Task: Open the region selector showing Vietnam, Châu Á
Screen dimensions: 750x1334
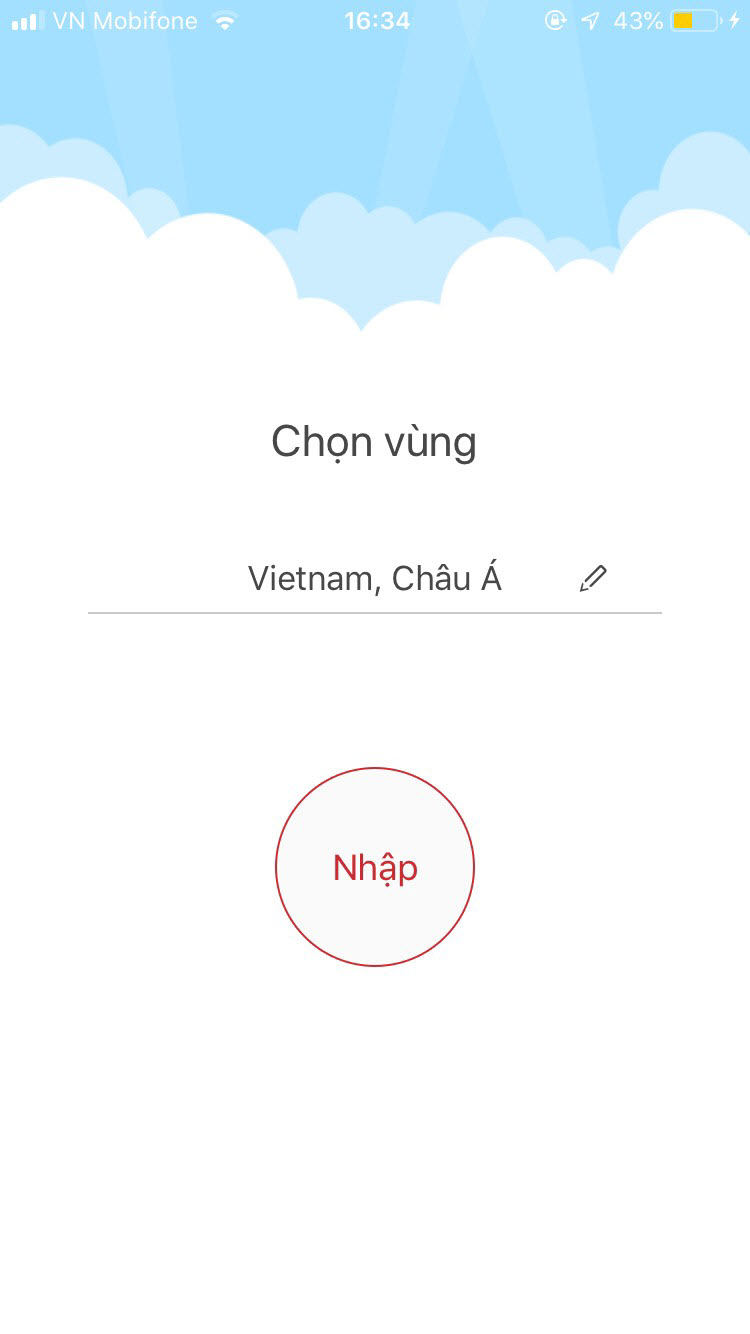Action: click(375, 578)
